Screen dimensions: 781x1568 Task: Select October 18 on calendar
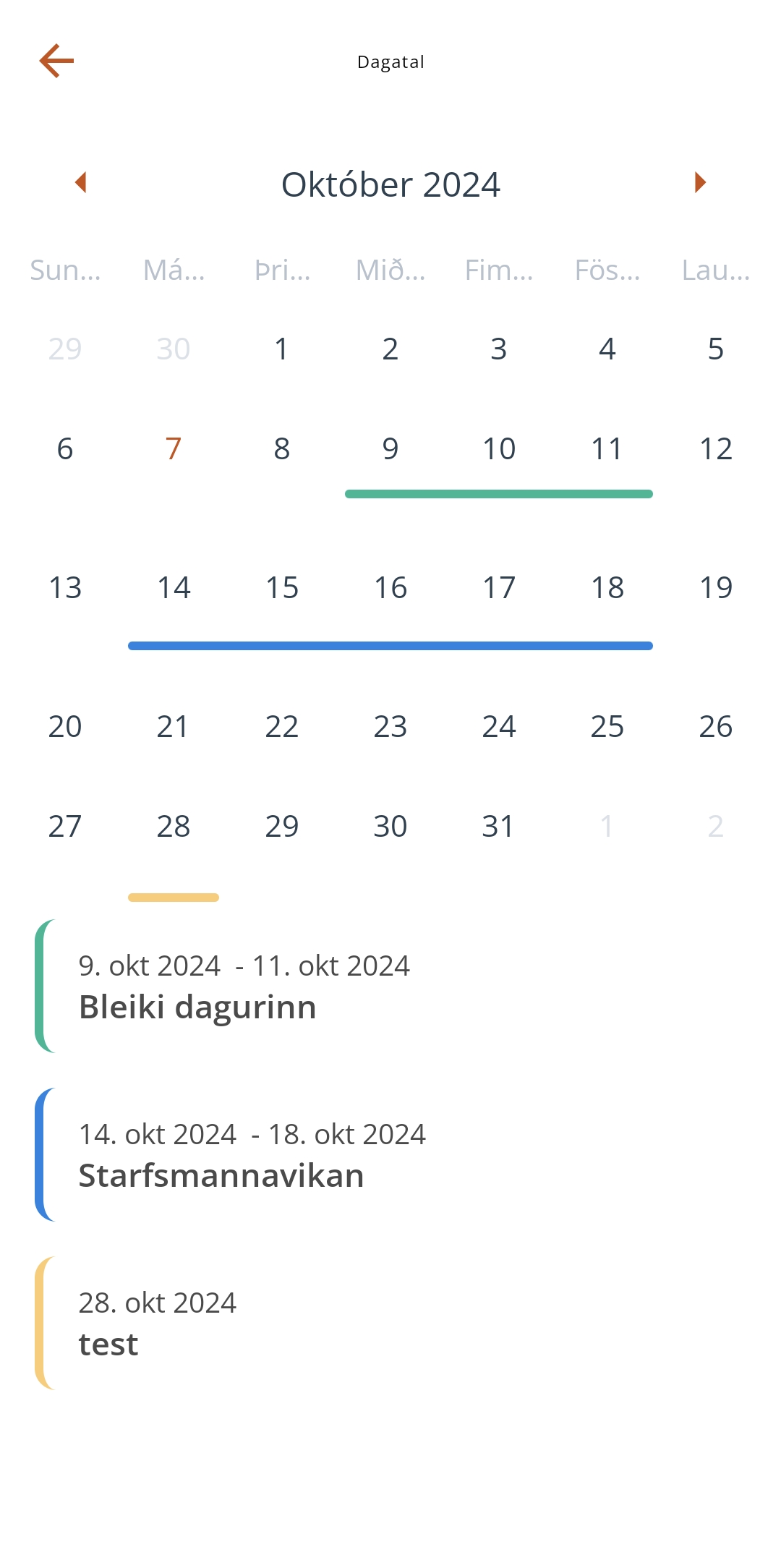pyautogui.click(x=607, y=588)
